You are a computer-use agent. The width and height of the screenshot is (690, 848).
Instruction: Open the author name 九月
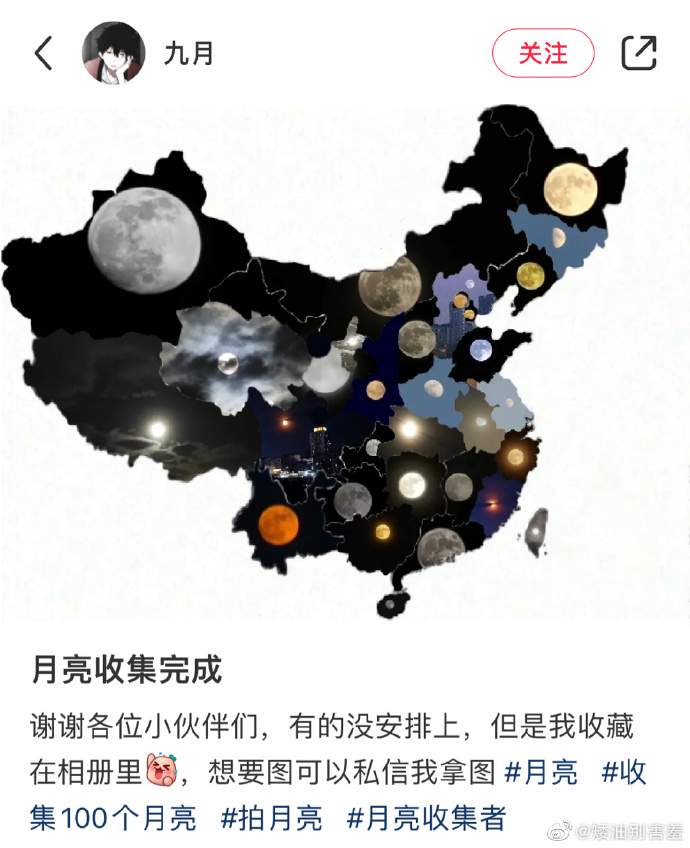pos(189,53)
